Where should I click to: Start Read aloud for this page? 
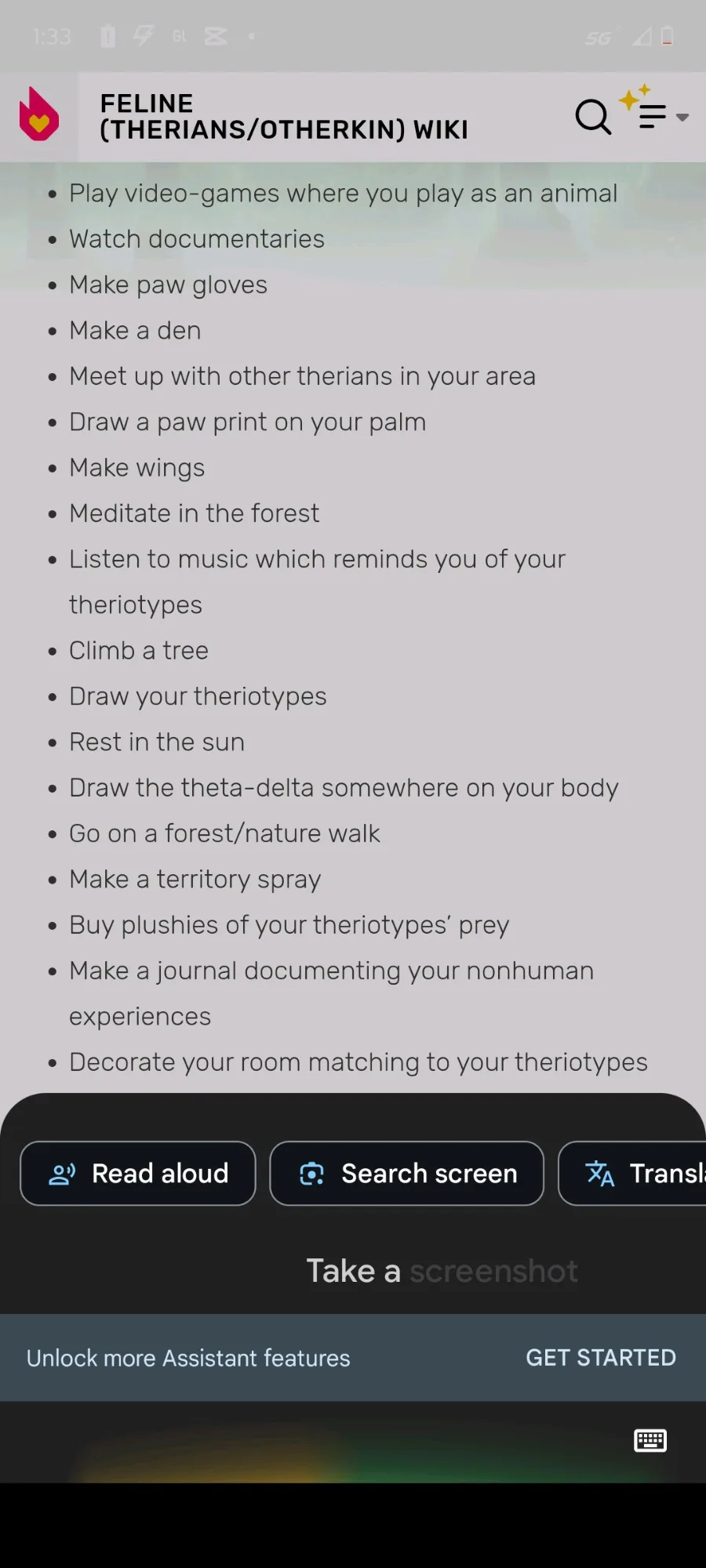click(138, 1174)
